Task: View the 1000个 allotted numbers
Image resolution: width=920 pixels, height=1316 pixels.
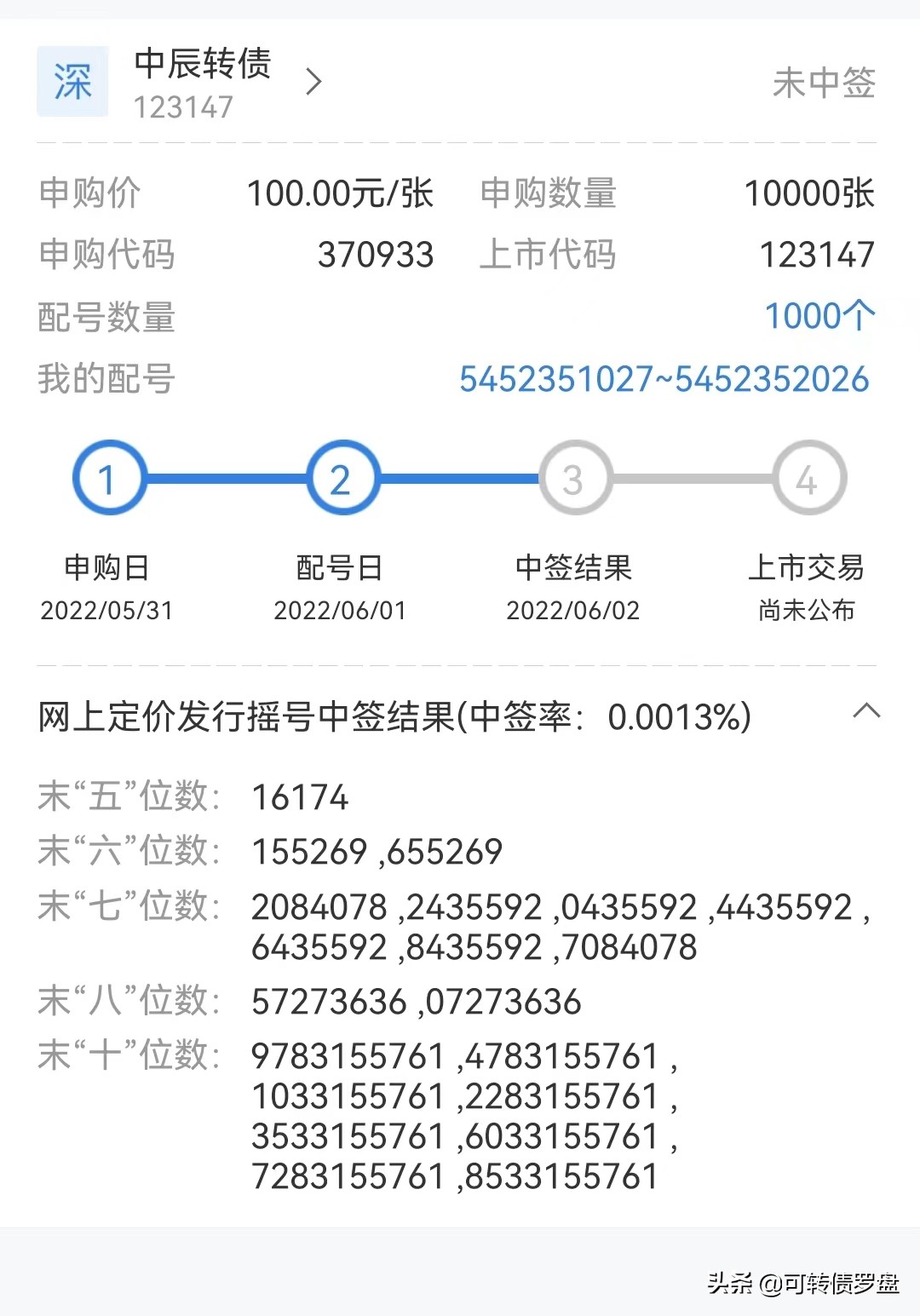Action: tap(819, 316)
